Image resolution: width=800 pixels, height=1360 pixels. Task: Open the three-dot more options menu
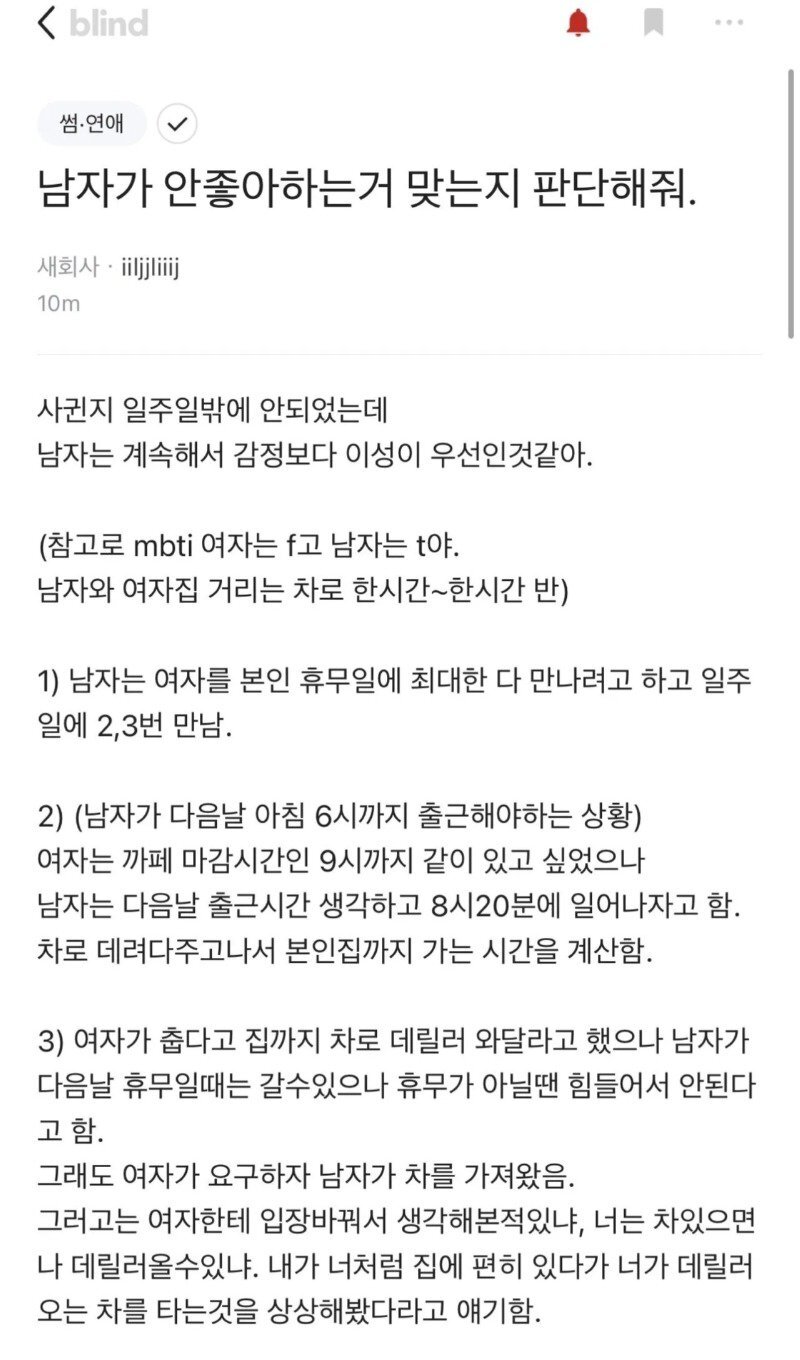[x=730, y=22]
